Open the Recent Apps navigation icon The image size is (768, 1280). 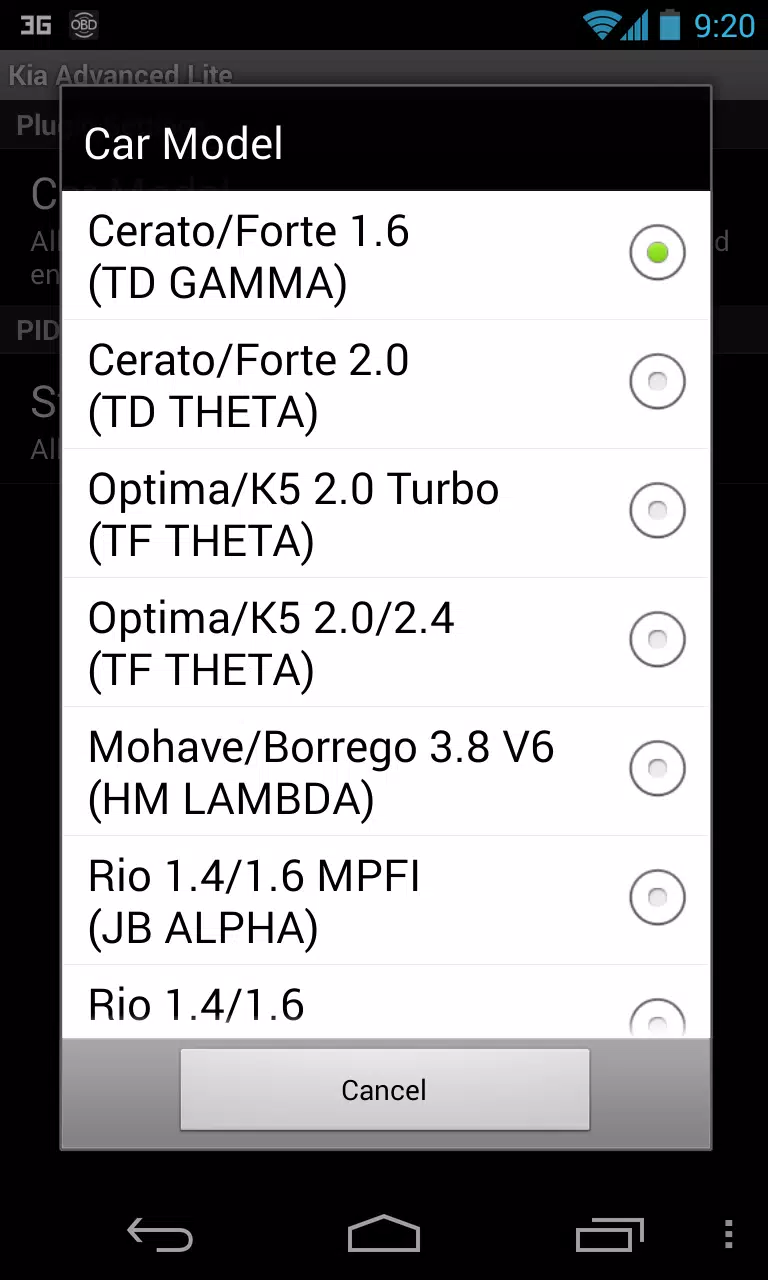pyautogui.click(x=609, y=1234)
